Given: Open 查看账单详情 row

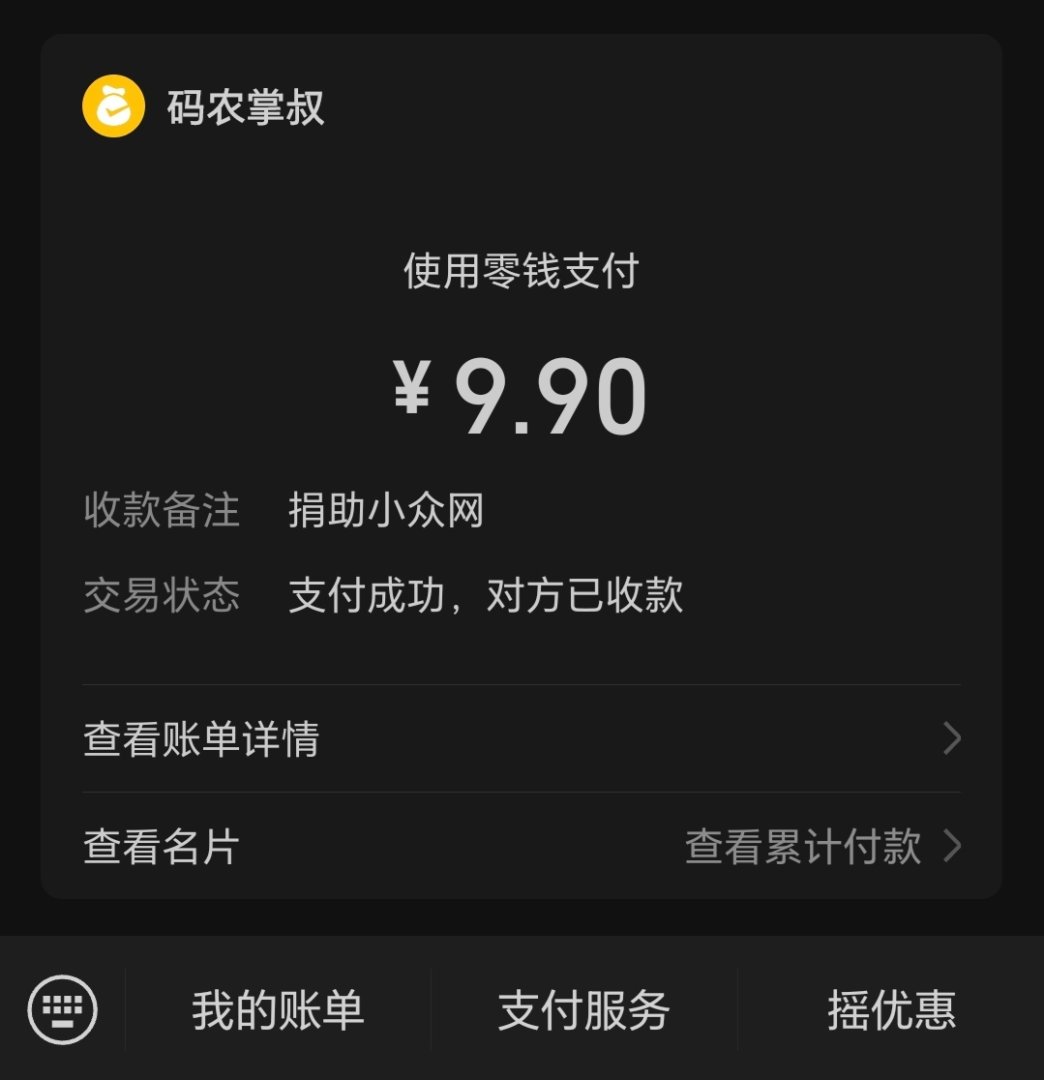Looking at the screenshot, I should (520, 740).
